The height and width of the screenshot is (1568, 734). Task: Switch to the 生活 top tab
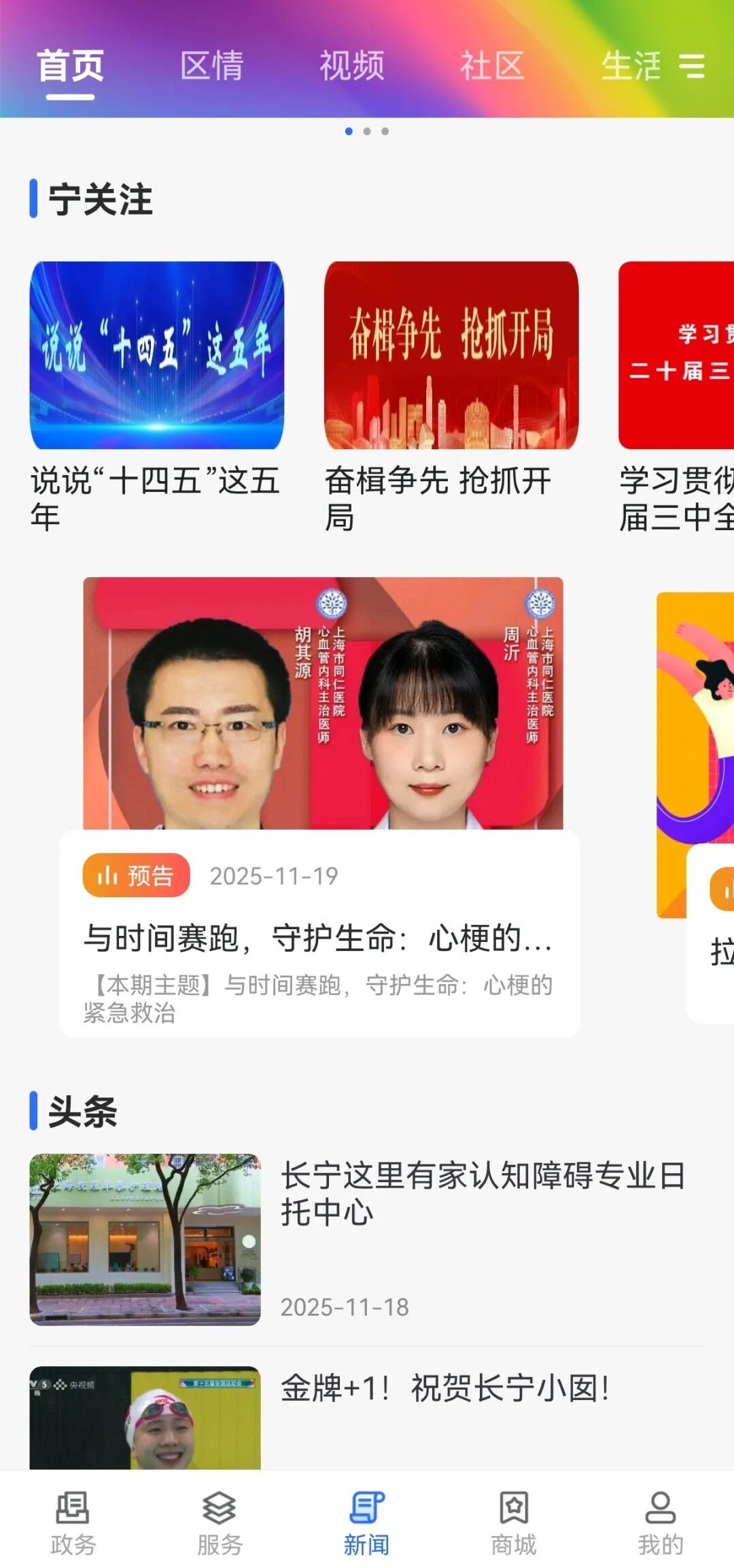click(x=631, y=66)
